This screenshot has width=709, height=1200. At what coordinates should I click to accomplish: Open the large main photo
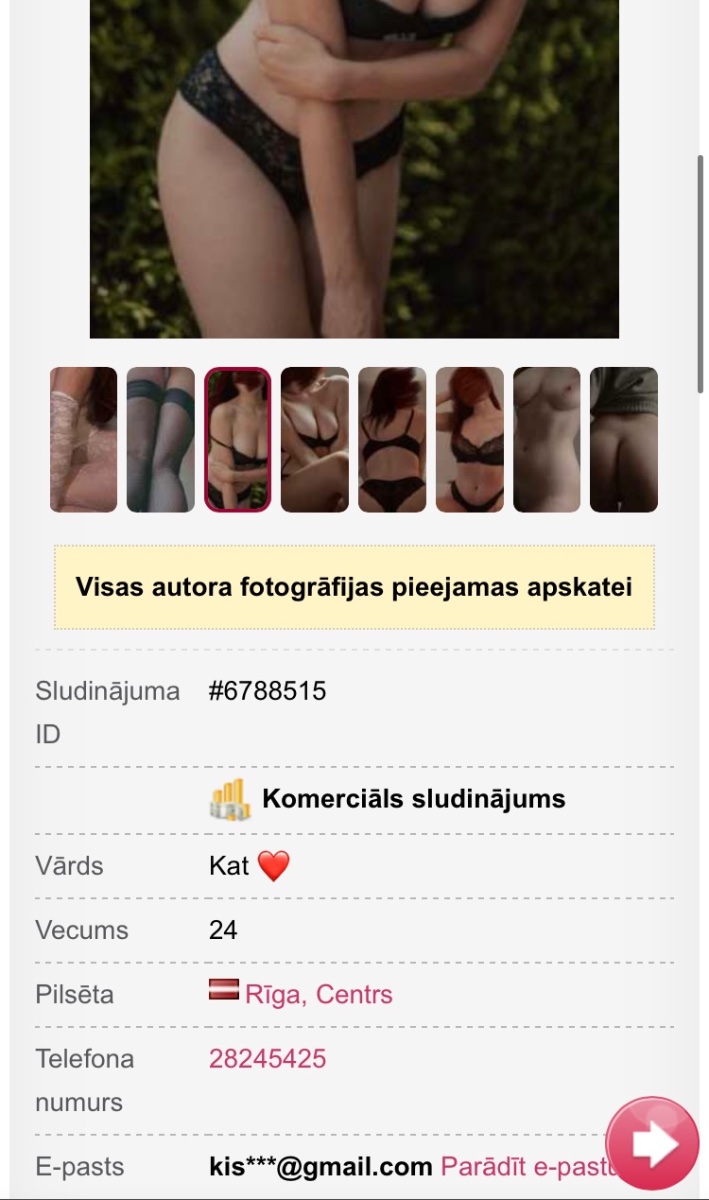pyautogui.click(x=354, y=170)
